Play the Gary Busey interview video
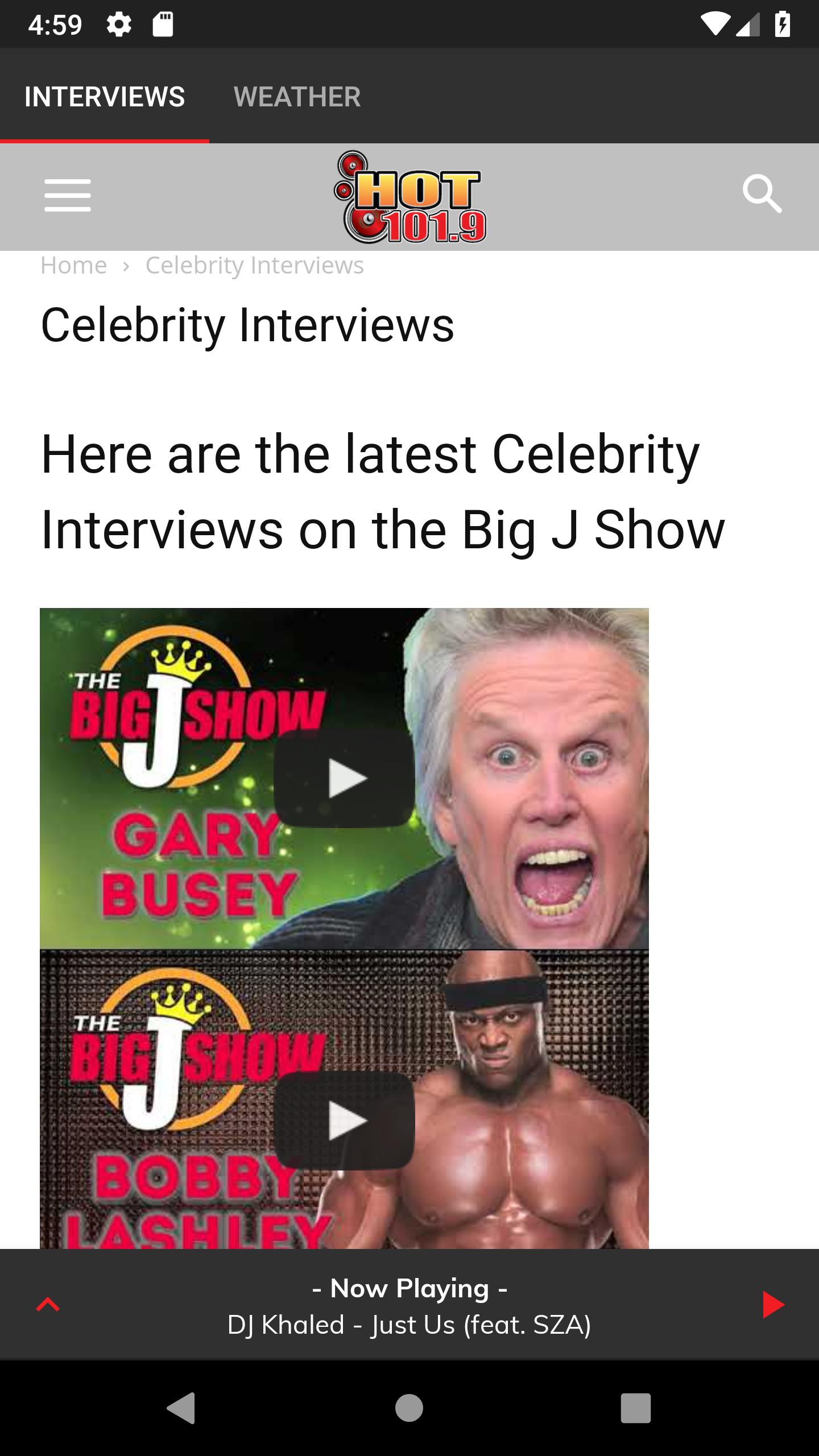The height and width of the screenshot is (1456, 819). coord(344,778)
